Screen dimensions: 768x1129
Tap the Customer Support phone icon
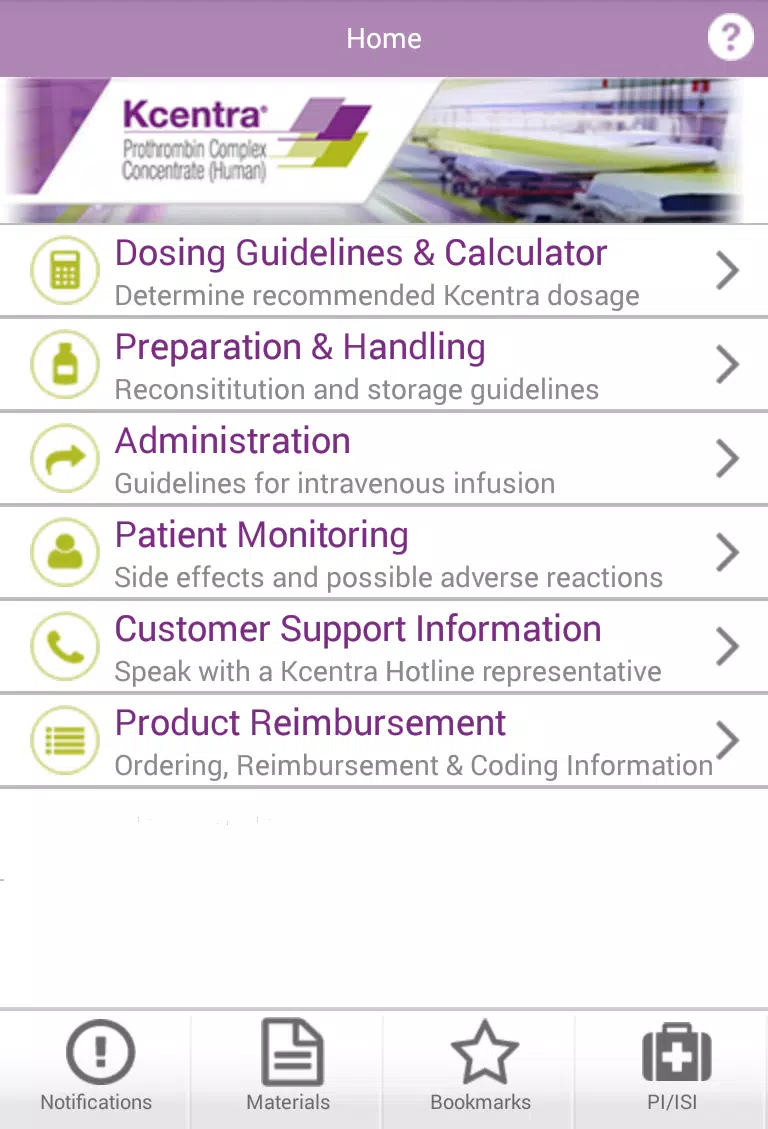click(64, 646)
